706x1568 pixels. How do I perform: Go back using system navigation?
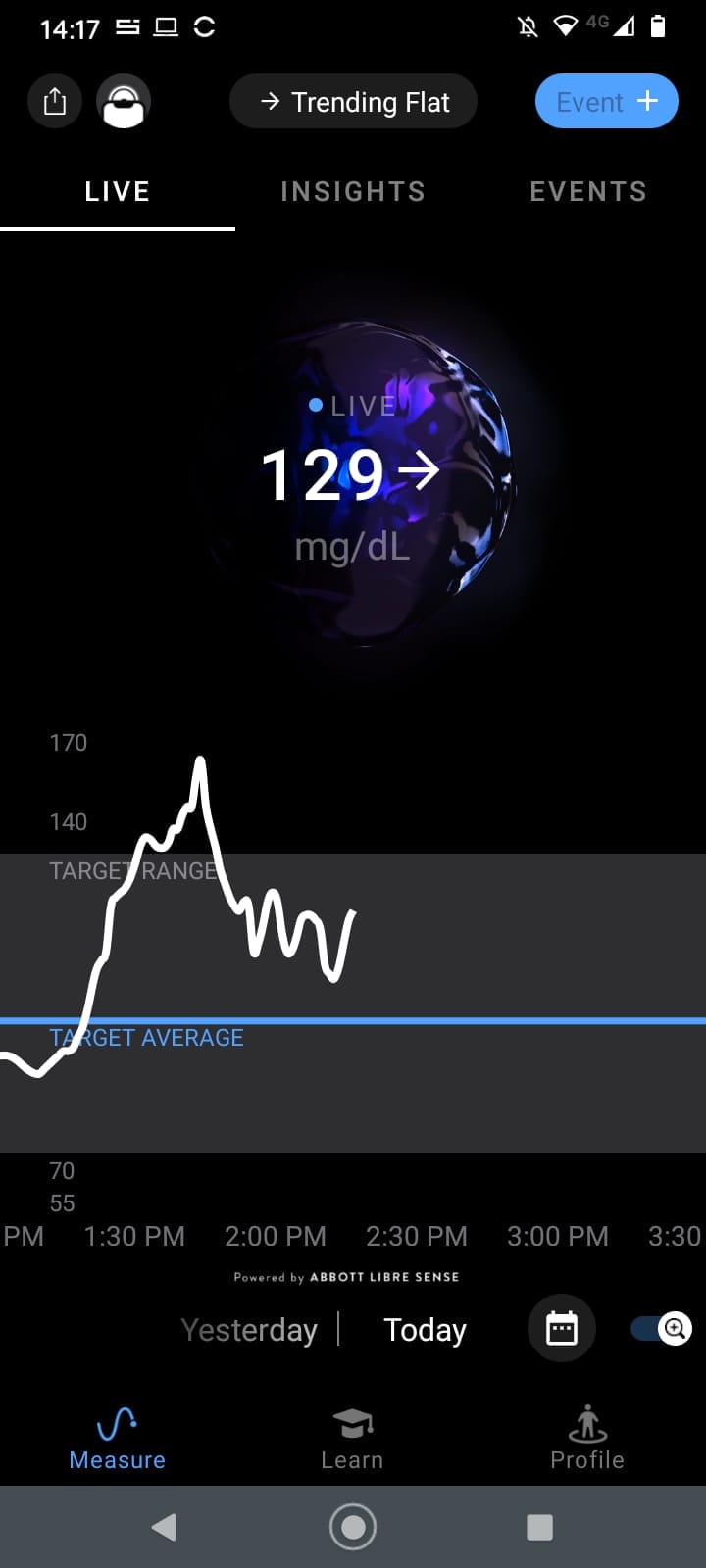[165, 1527]
